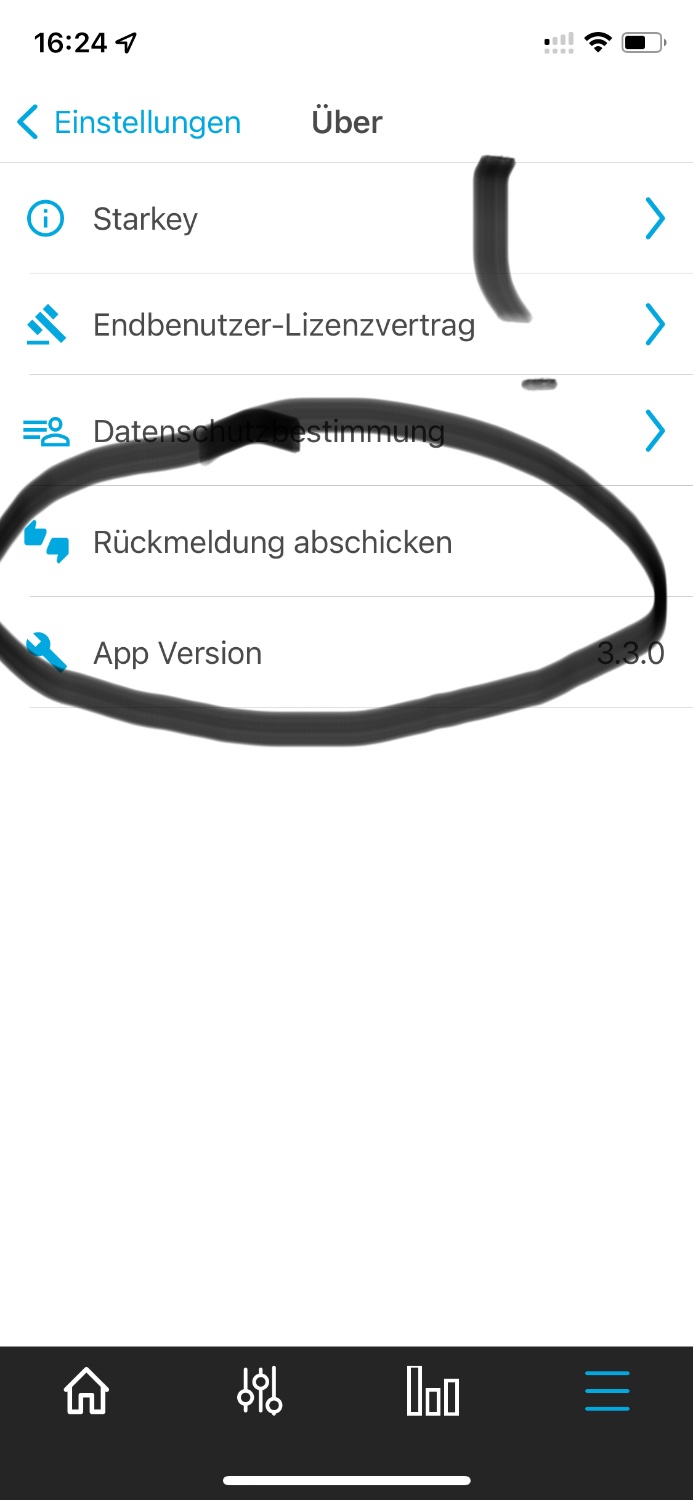Open the hamburger menu tab
This screenshot has height=1500, width=693.
pos(607,1391)
